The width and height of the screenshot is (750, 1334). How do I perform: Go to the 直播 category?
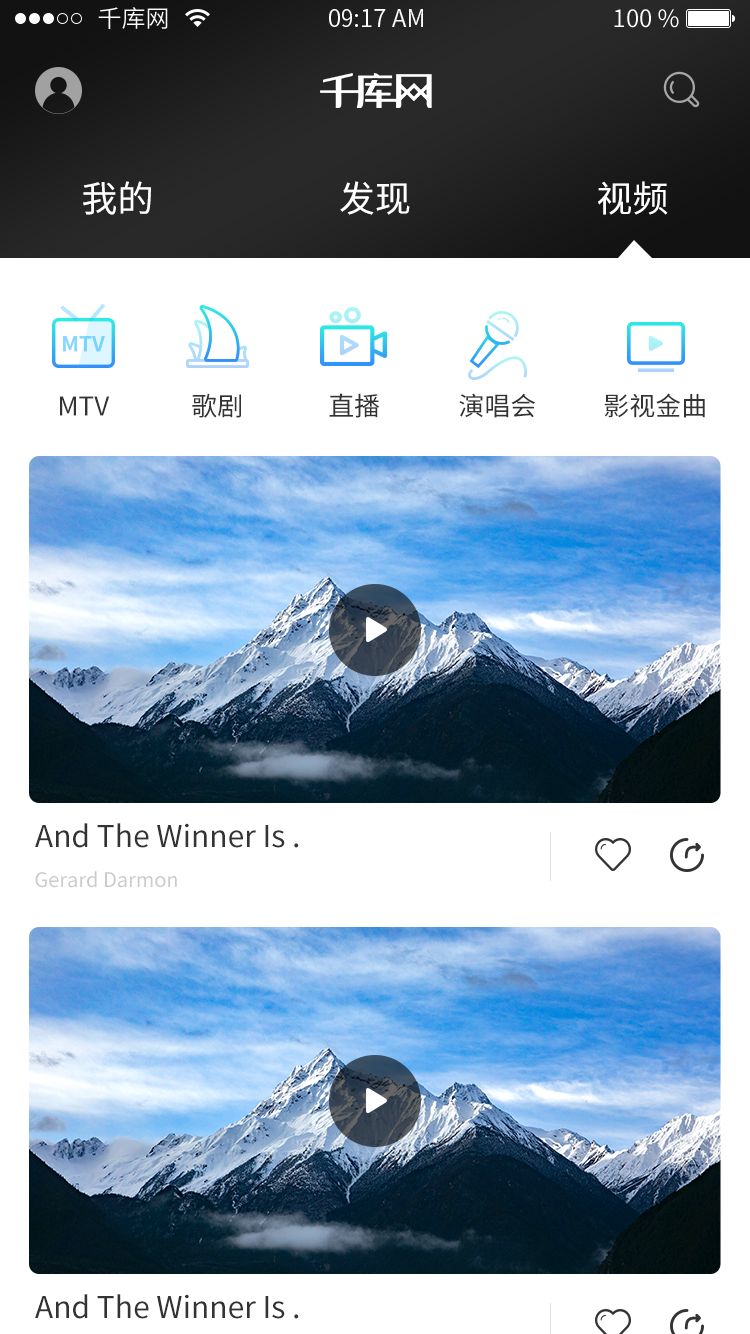(354, 361)
